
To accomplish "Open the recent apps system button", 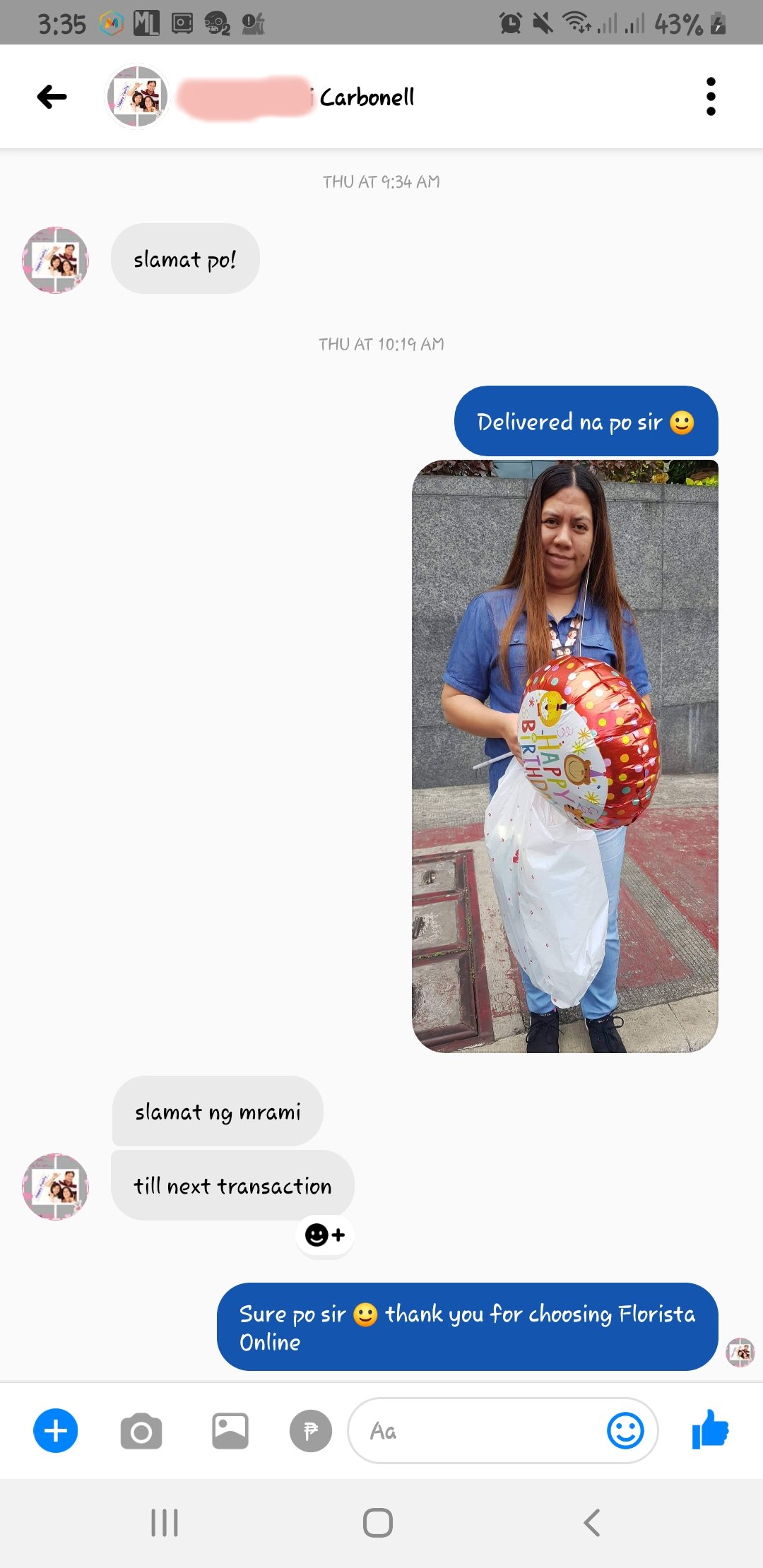I will pyautogui.click(x=165, y=1523).
